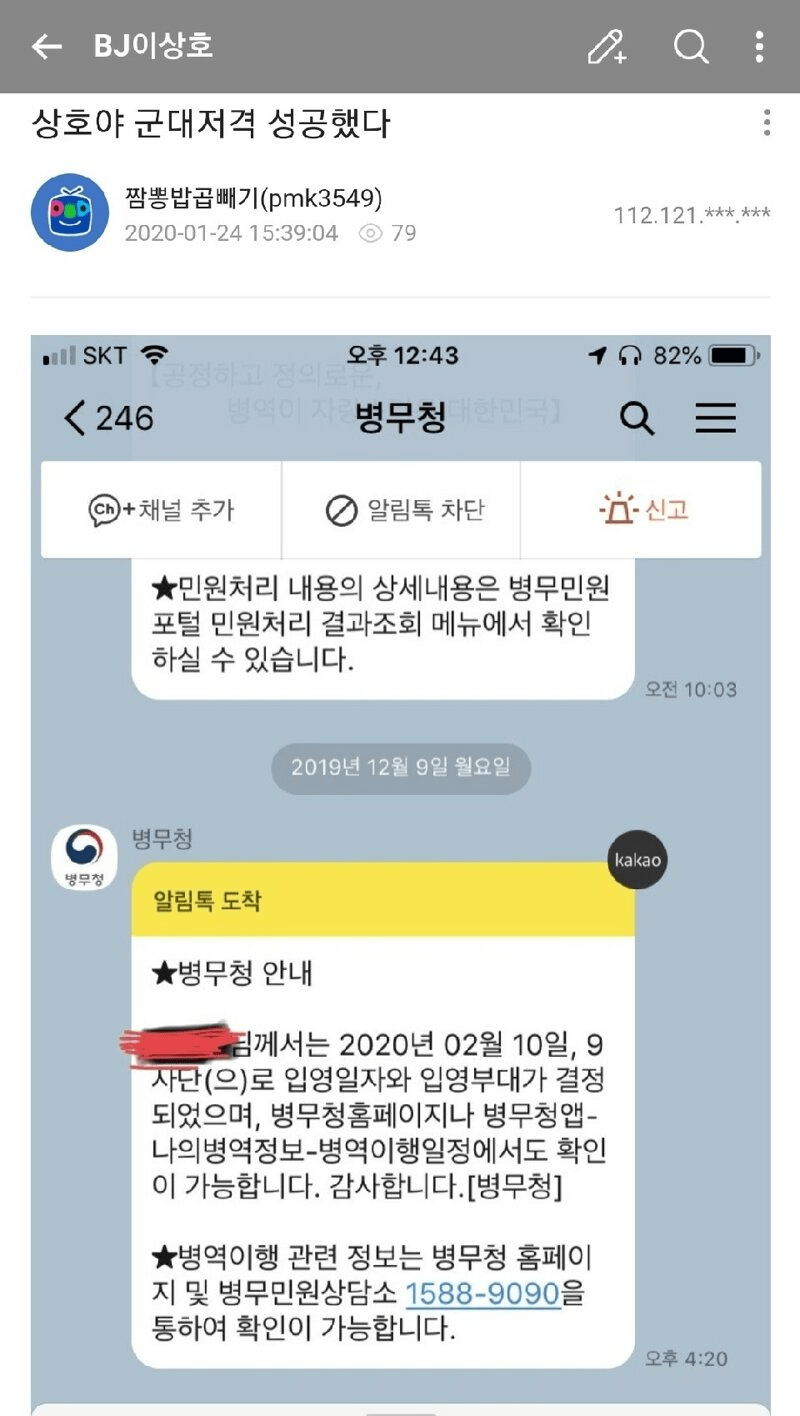The image size is (800, 1416).
Task: View profile of 짬뽕밥곱빼기(pmk3549)
Action: 69,212
